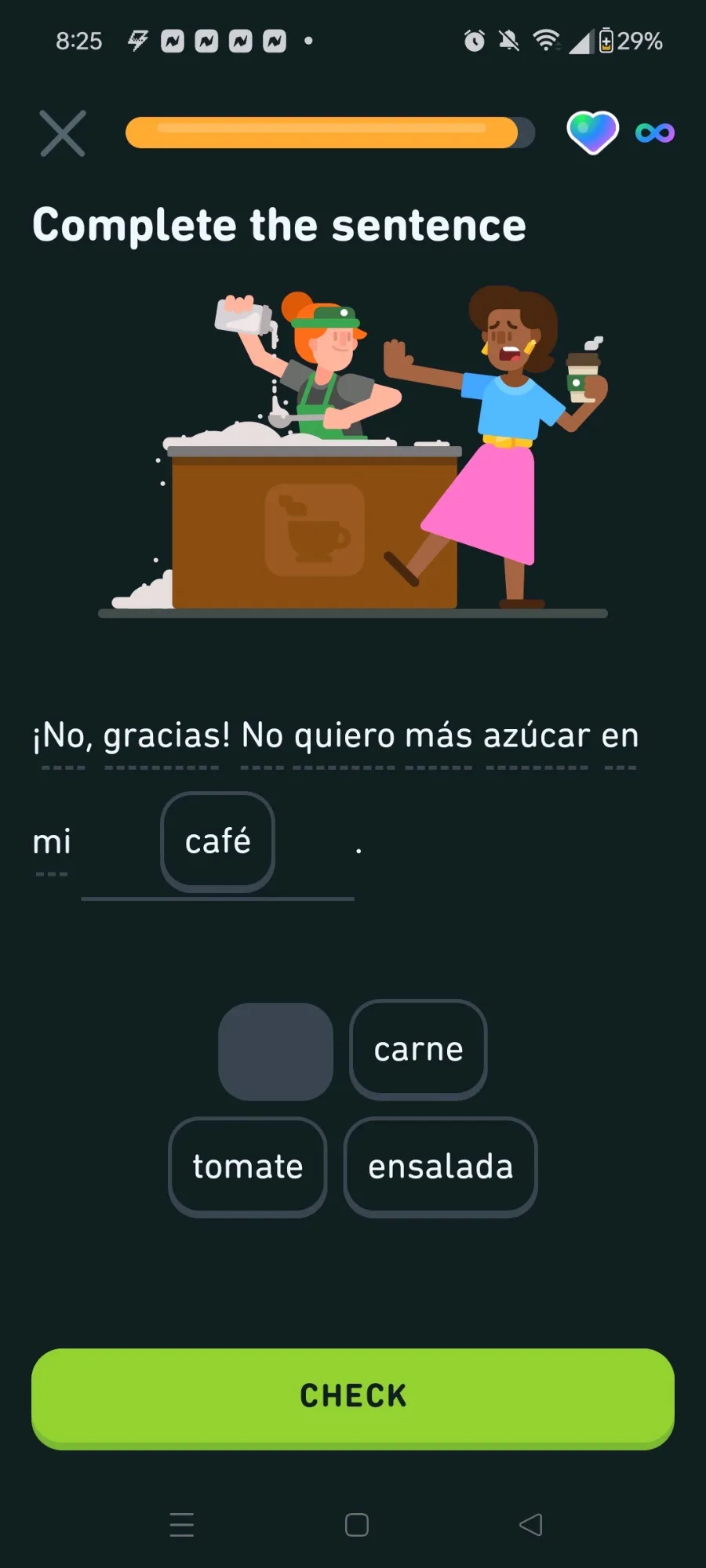Go to the system home screen

pyautogui.click(x=357, y=1524)
